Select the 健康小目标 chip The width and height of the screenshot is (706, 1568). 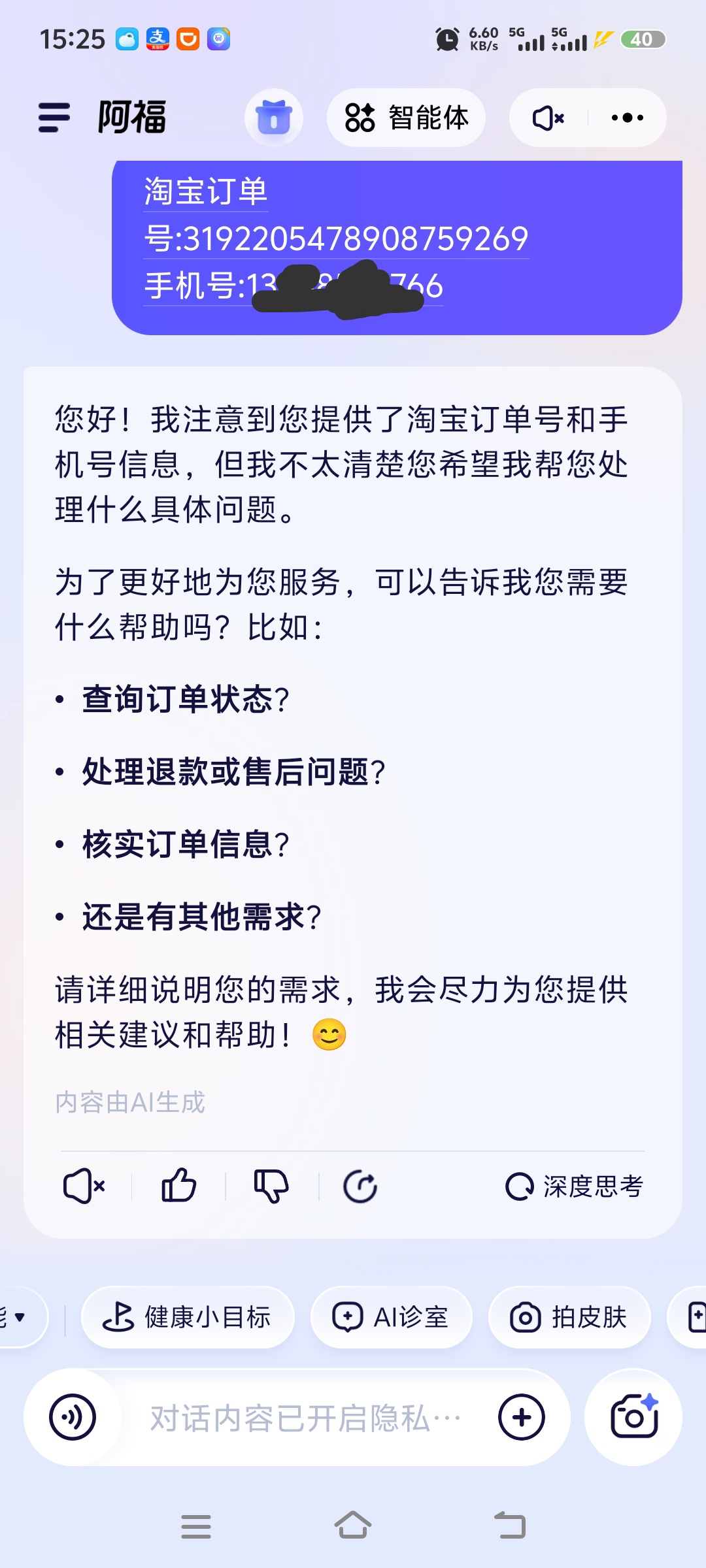(188, 1317)
